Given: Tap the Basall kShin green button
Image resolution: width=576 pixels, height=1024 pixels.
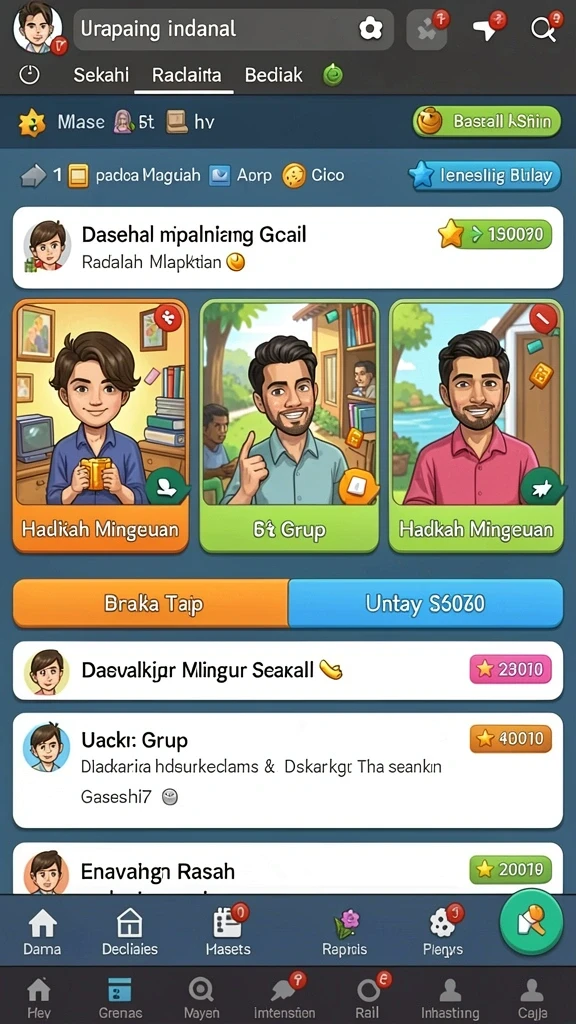Looking at the screenshot, I should (487, 121).
